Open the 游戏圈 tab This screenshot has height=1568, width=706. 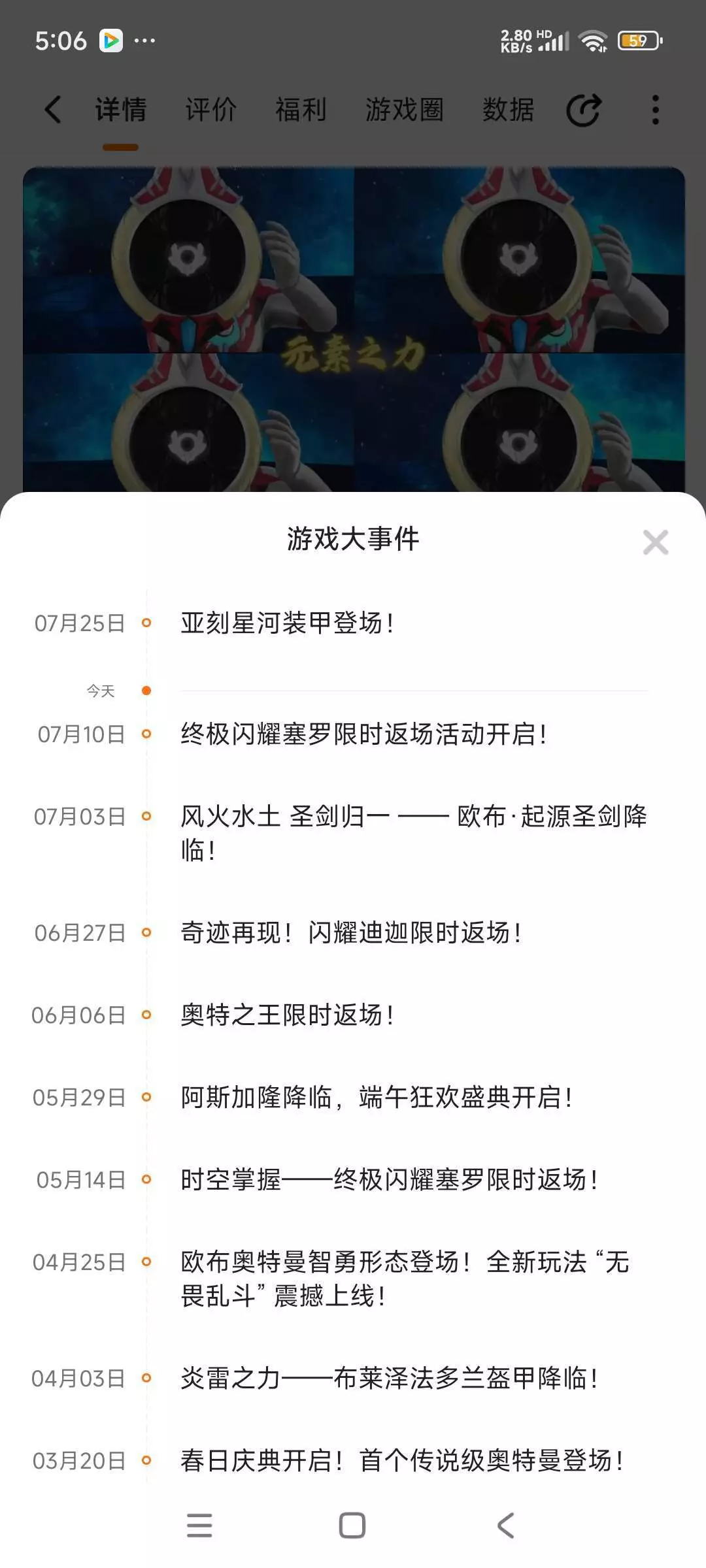[404, 109]
